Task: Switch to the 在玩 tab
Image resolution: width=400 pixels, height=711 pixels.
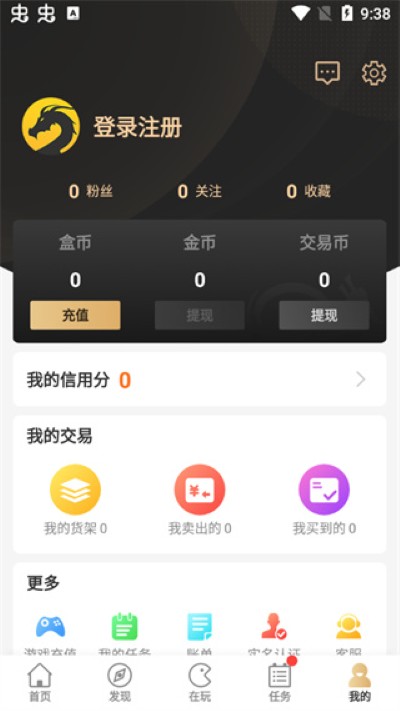Action: click(x=200, y=682)
